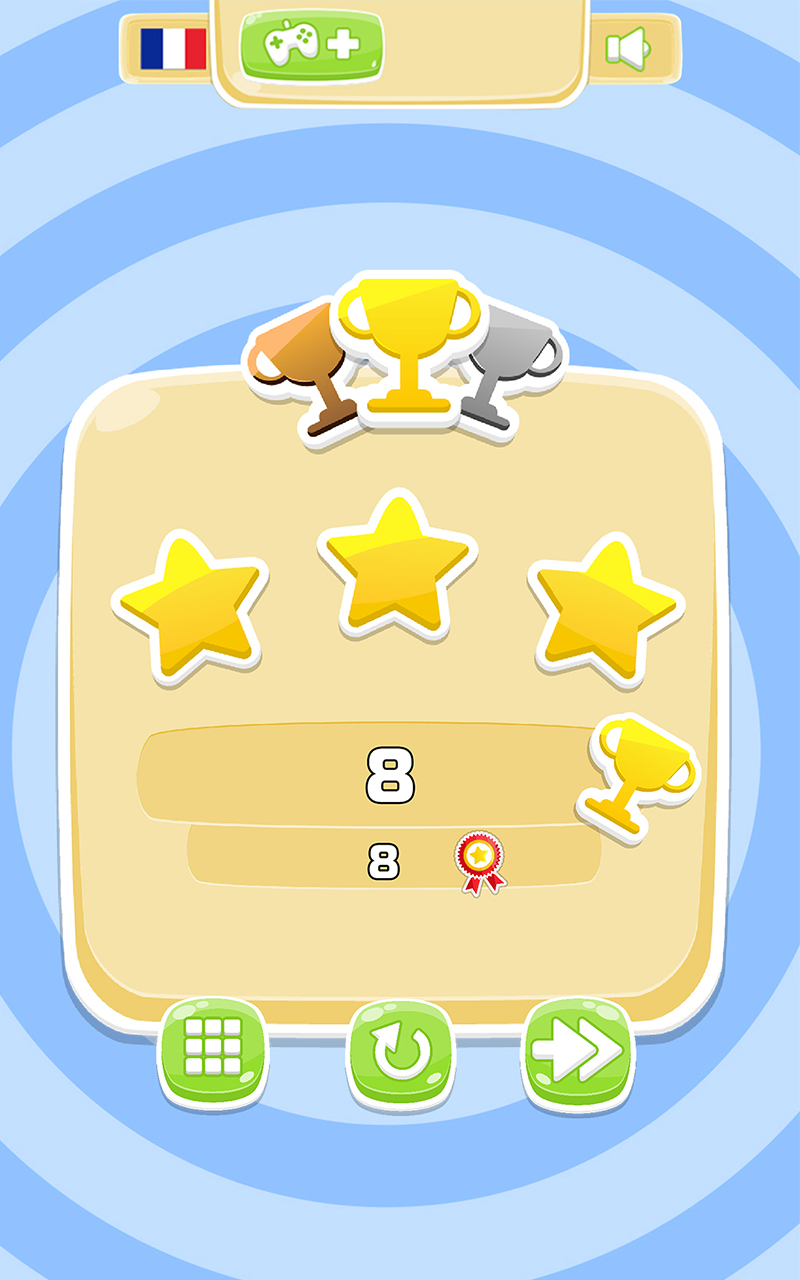Restart the current level
The width and height of the screenshot is (800, 1280).
[400, 1052]
